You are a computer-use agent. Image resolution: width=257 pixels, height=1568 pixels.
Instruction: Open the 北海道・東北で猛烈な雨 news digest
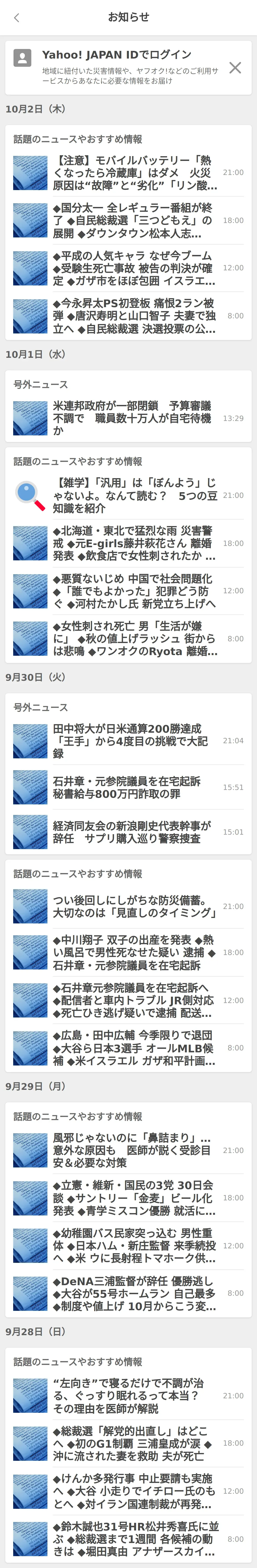coord(134,543)
